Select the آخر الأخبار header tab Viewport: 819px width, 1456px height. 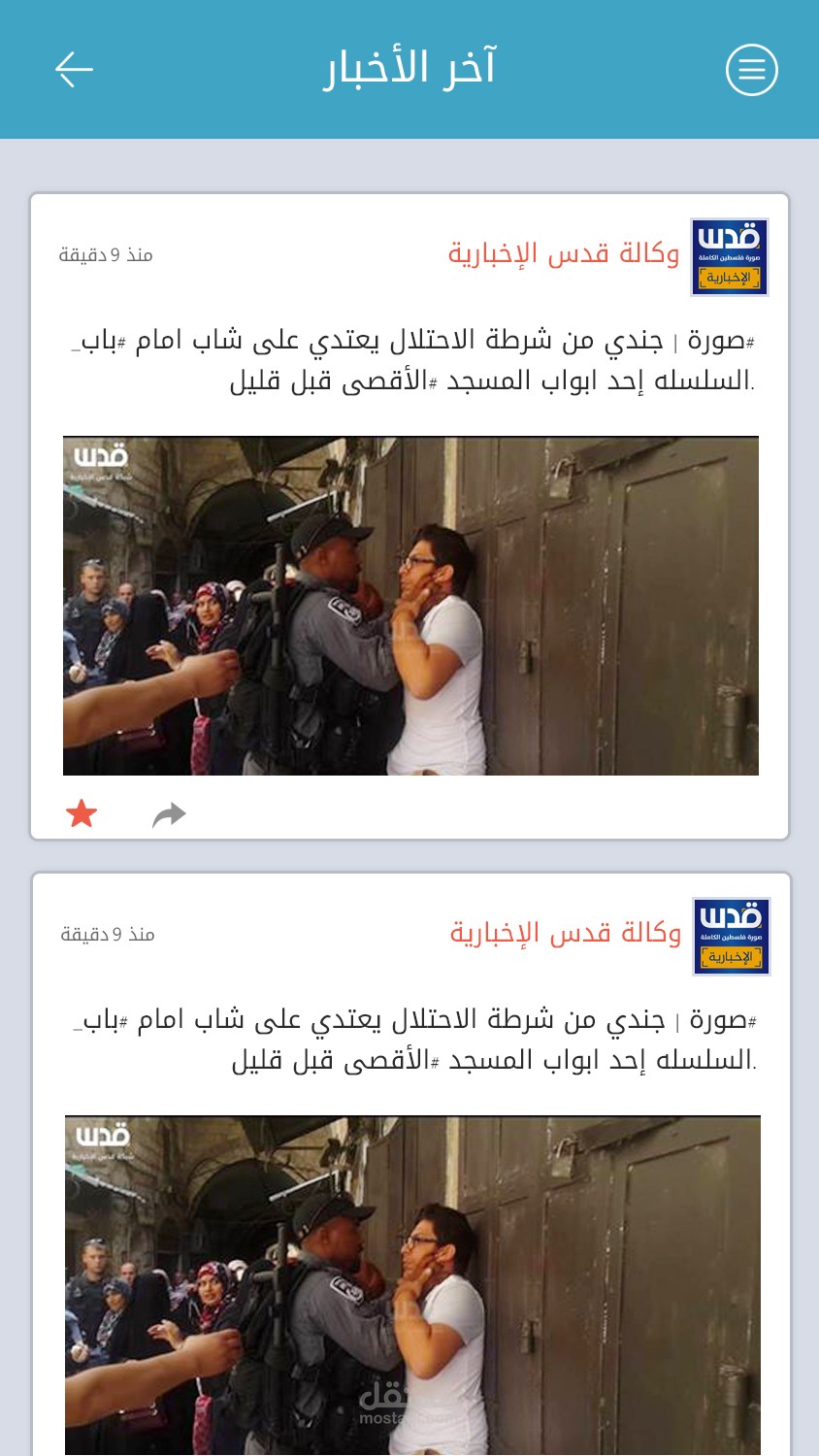(409, 67)
